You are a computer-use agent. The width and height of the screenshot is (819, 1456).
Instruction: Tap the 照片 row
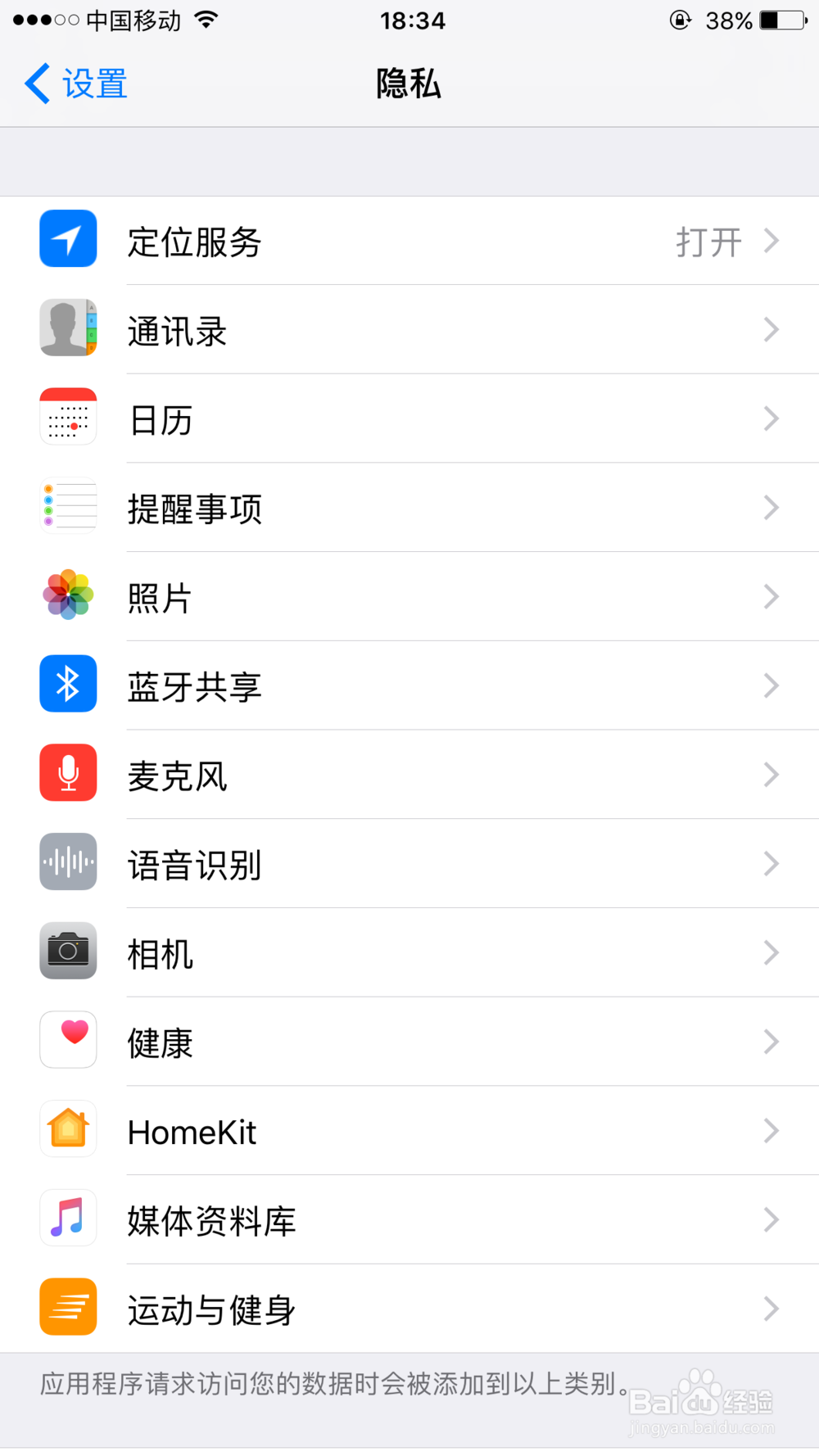pos(409,598)
